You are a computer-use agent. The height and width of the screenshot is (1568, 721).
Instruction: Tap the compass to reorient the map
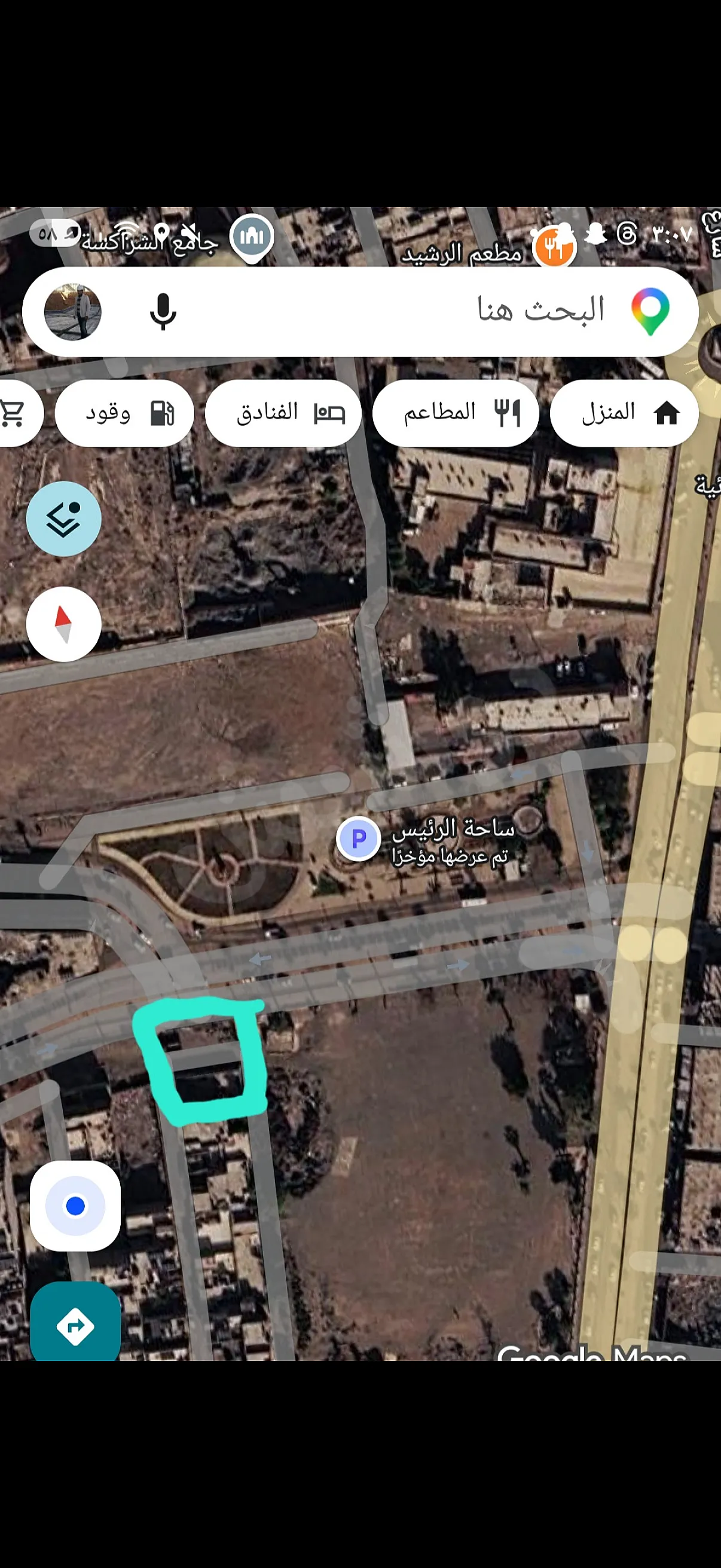[x=64, y=624]
